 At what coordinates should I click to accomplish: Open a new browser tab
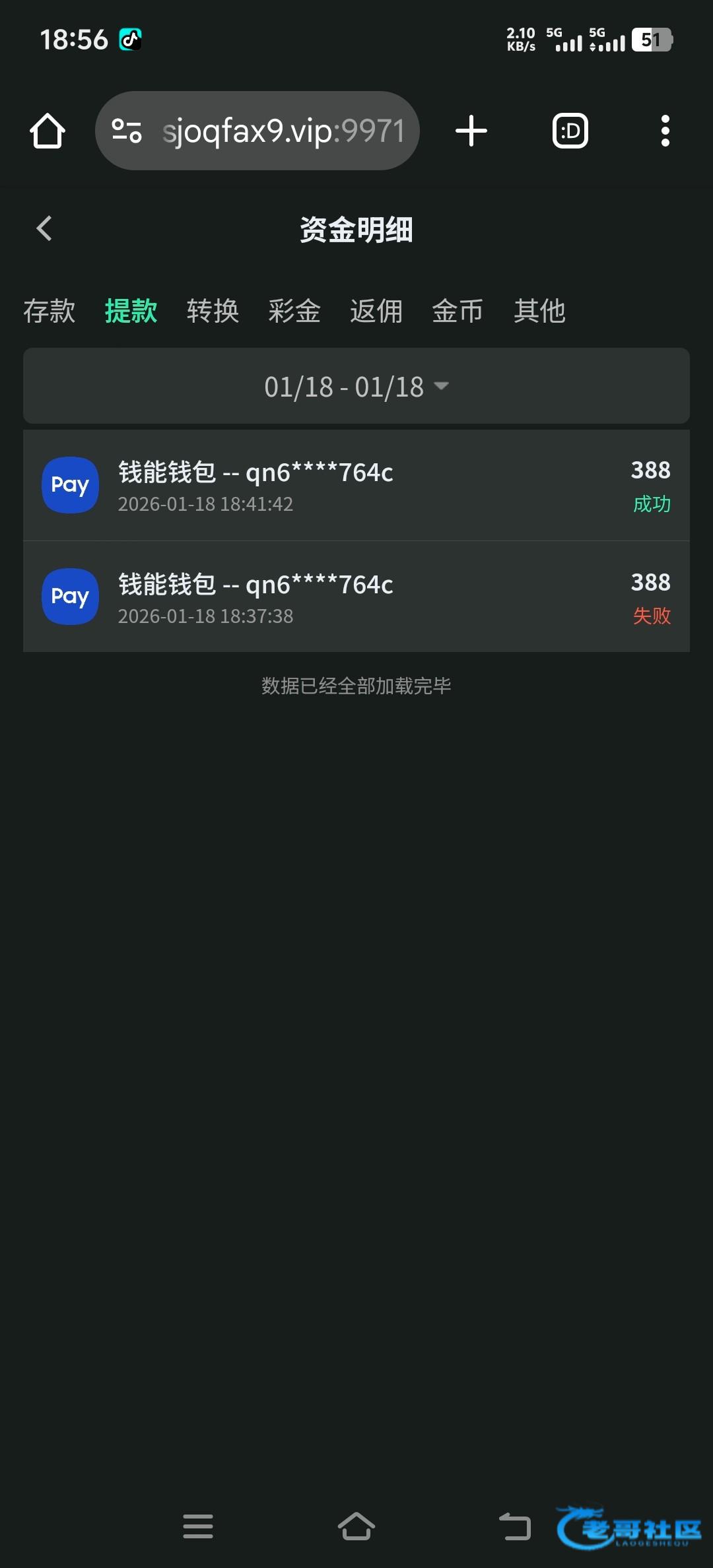click(471, 131)
